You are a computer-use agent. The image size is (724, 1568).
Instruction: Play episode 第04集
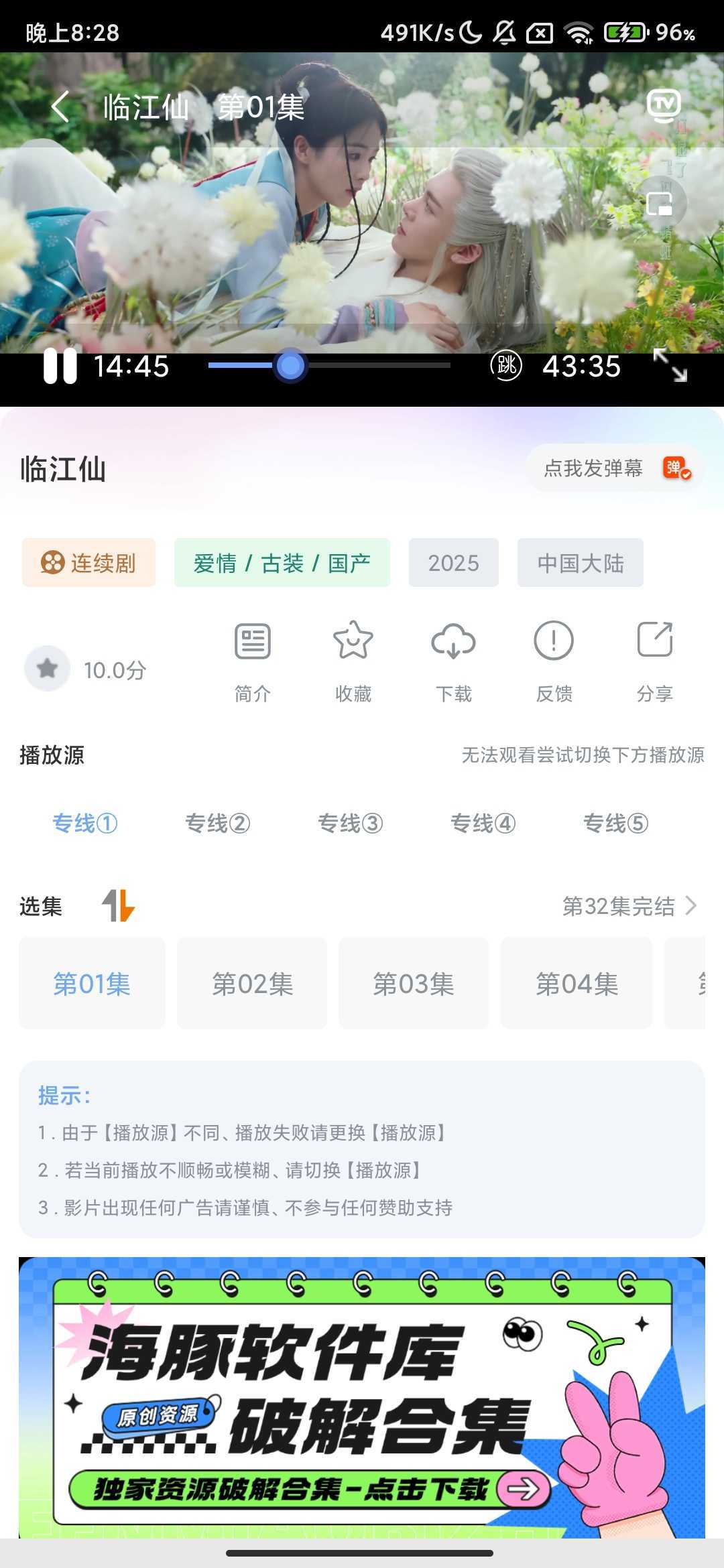pyautogui.click(x=577, y=984)
